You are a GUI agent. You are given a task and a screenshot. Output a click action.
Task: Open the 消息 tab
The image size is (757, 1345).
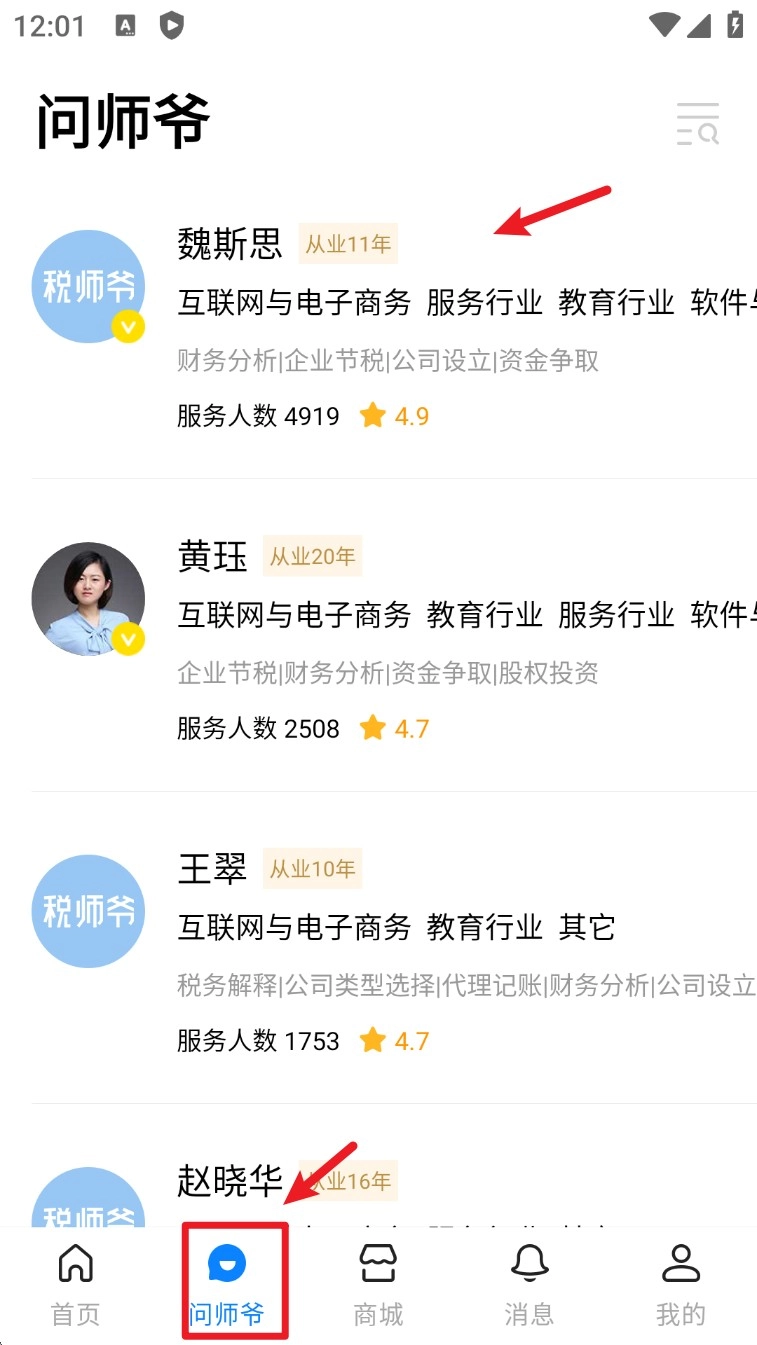[x=530, y=1284]
